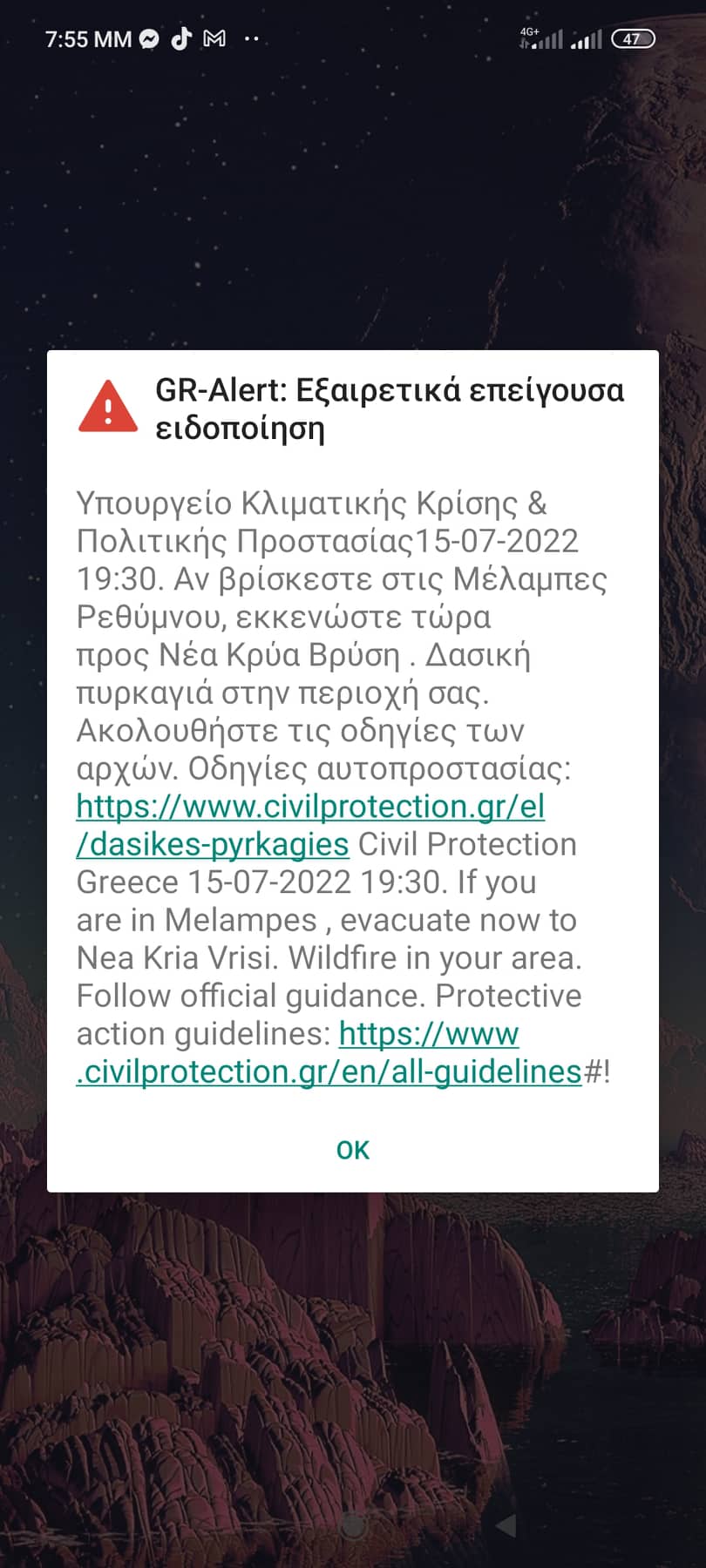Tap the system home button

(x=353, y=1525)
